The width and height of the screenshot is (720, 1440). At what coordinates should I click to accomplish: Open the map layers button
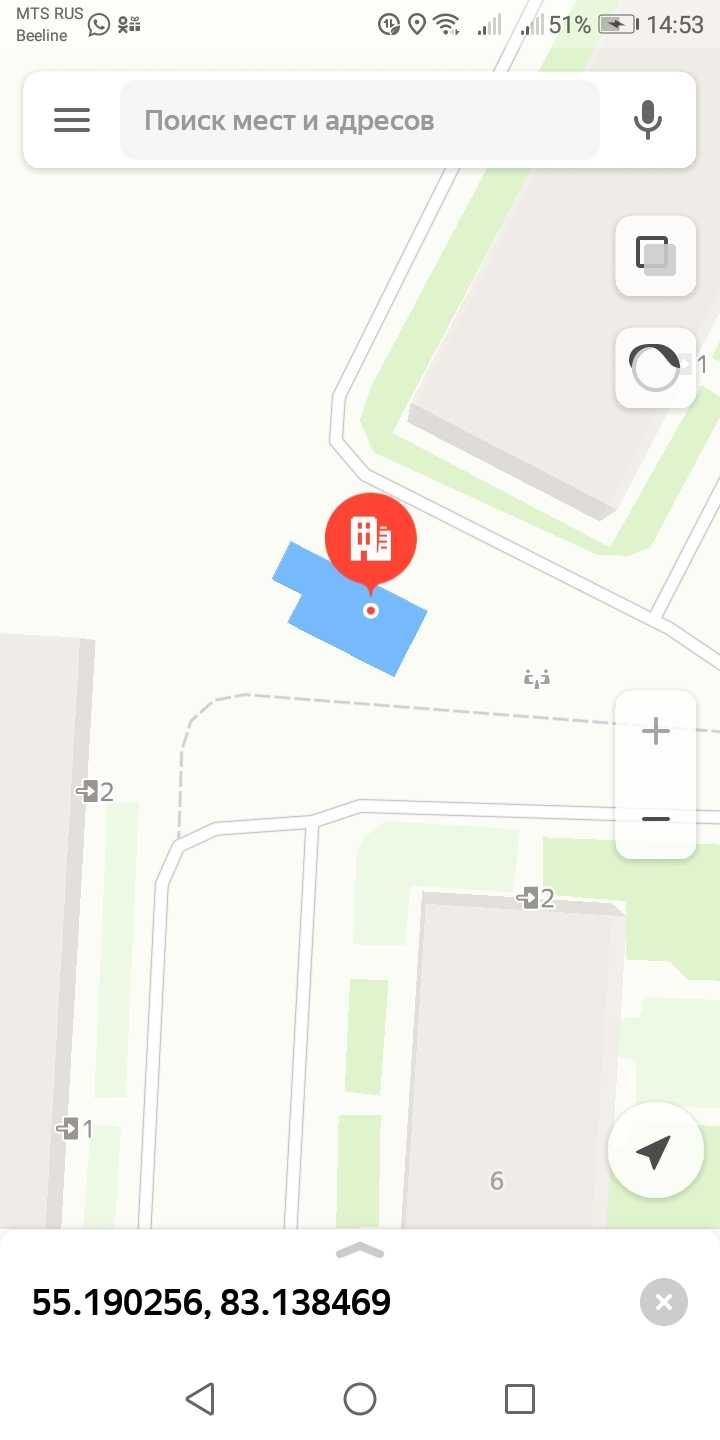[x=656, y=256]
